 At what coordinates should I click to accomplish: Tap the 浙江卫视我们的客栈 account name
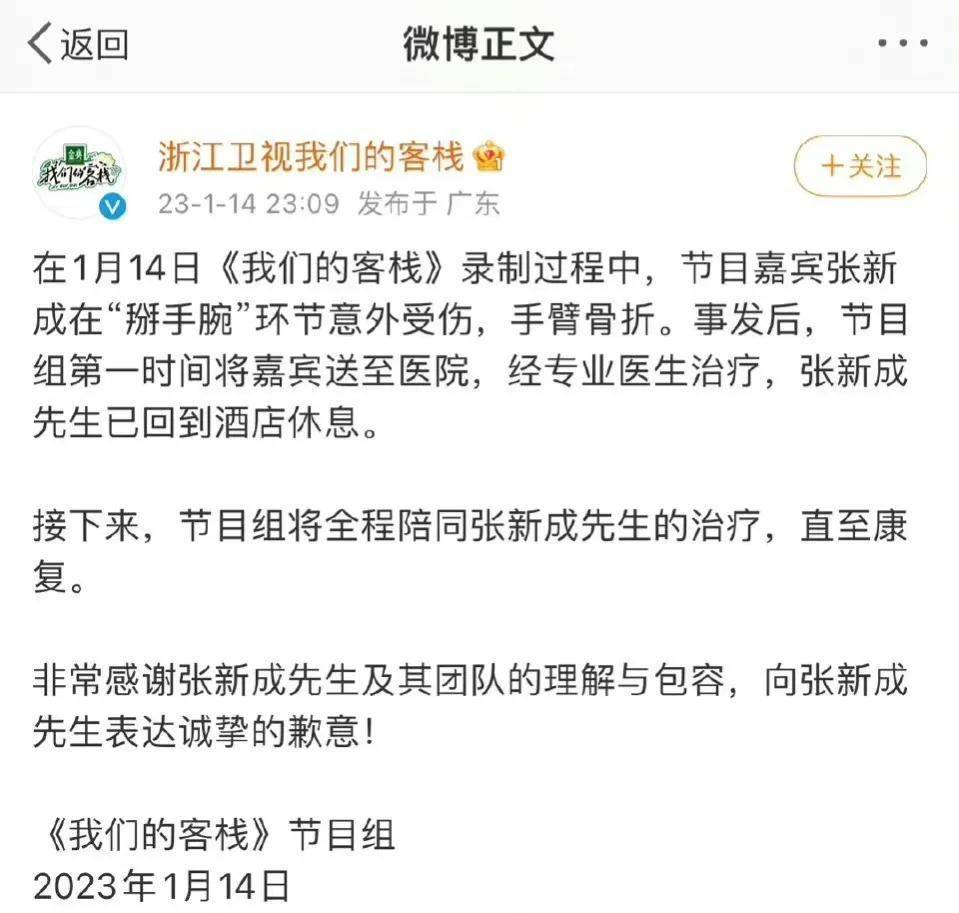311,155
